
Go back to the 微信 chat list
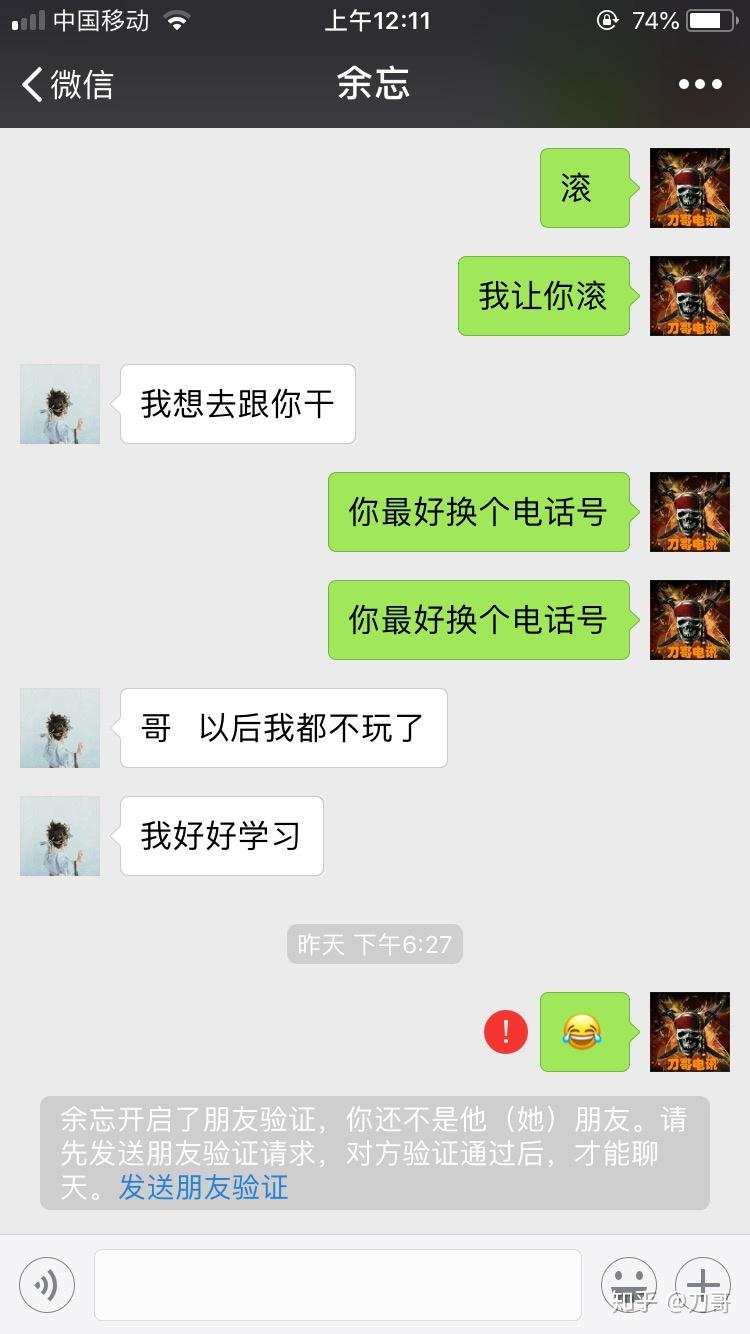pos(66,84)
